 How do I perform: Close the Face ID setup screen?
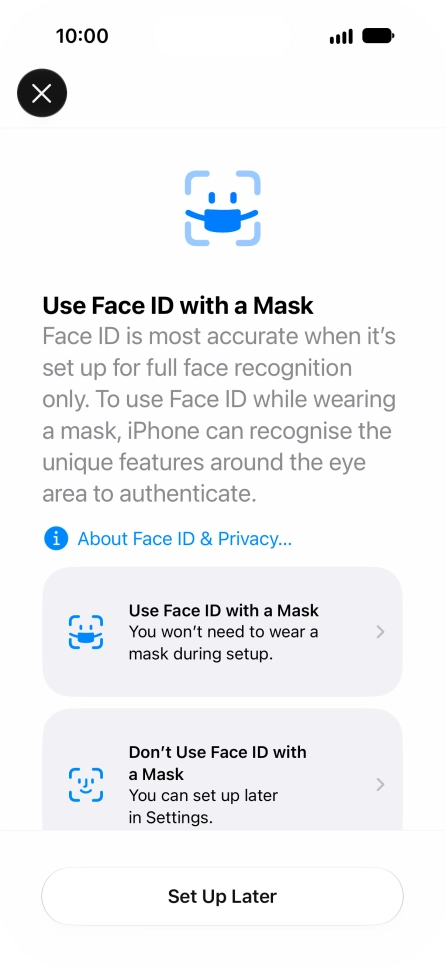42,93
